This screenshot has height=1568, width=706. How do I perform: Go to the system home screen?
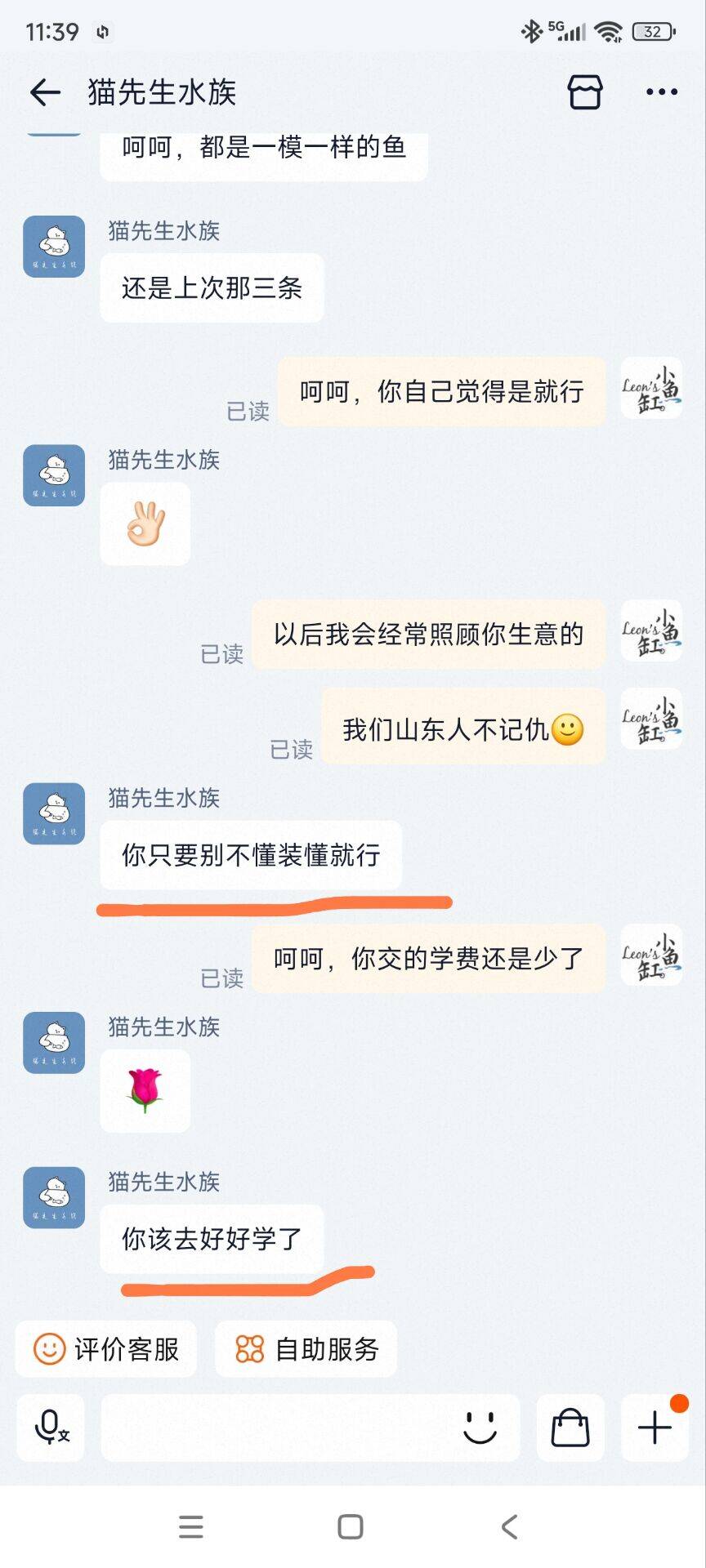click(x=351, y=1526)
